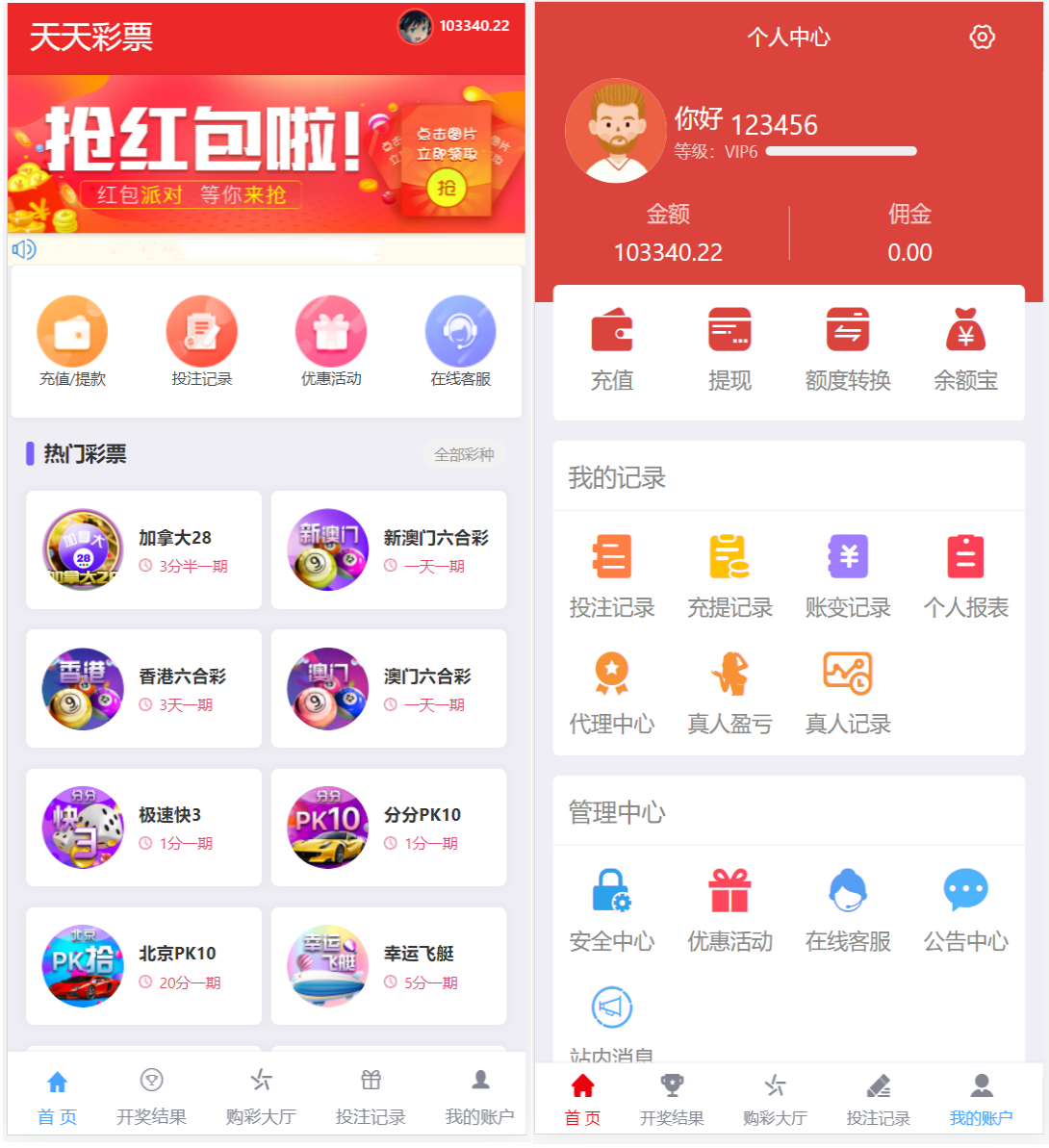
Task: Open 个人报表 report
Action: point(965,575)
